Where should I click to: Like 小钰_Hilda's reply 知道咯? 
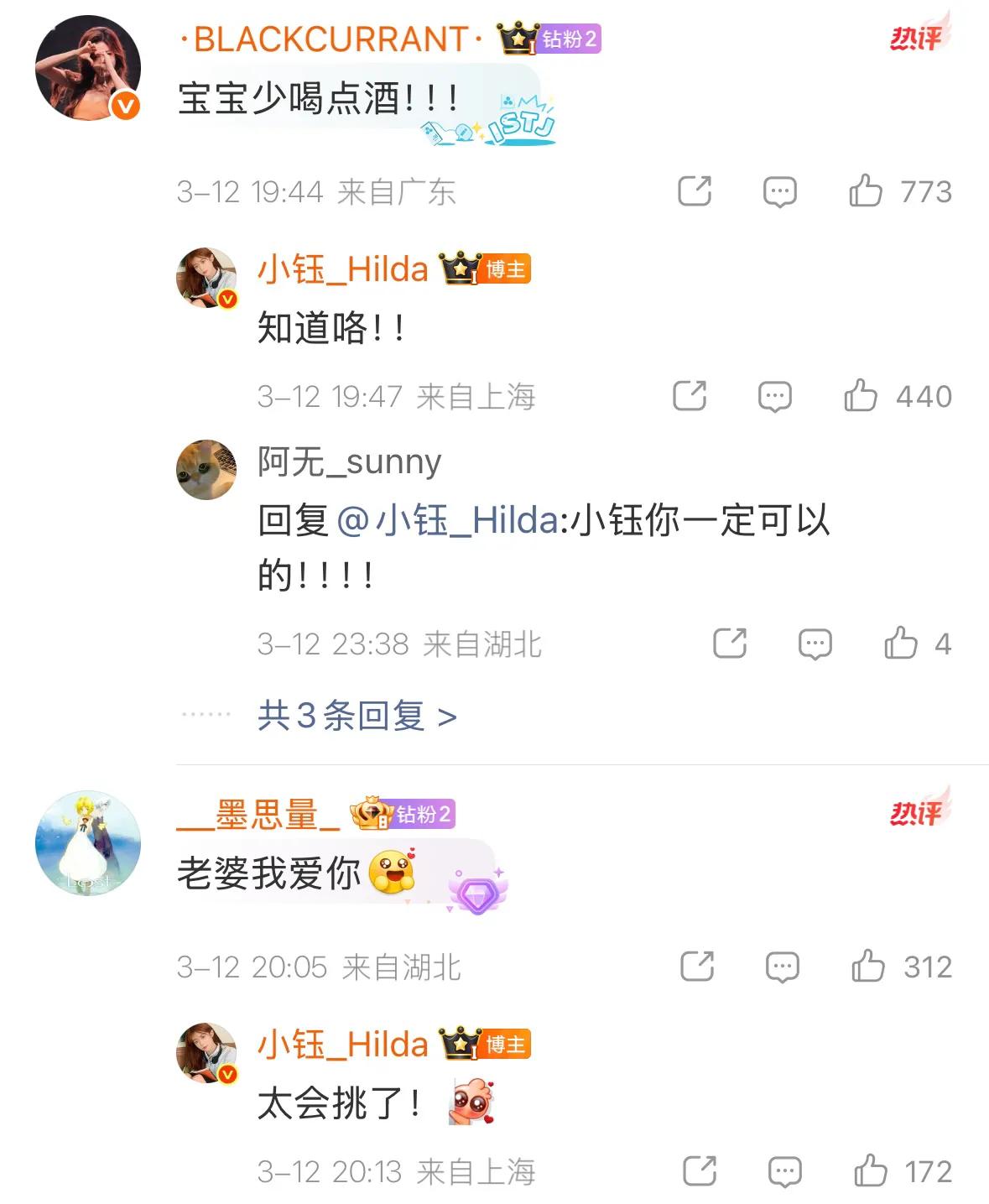(x=861, y=395)
